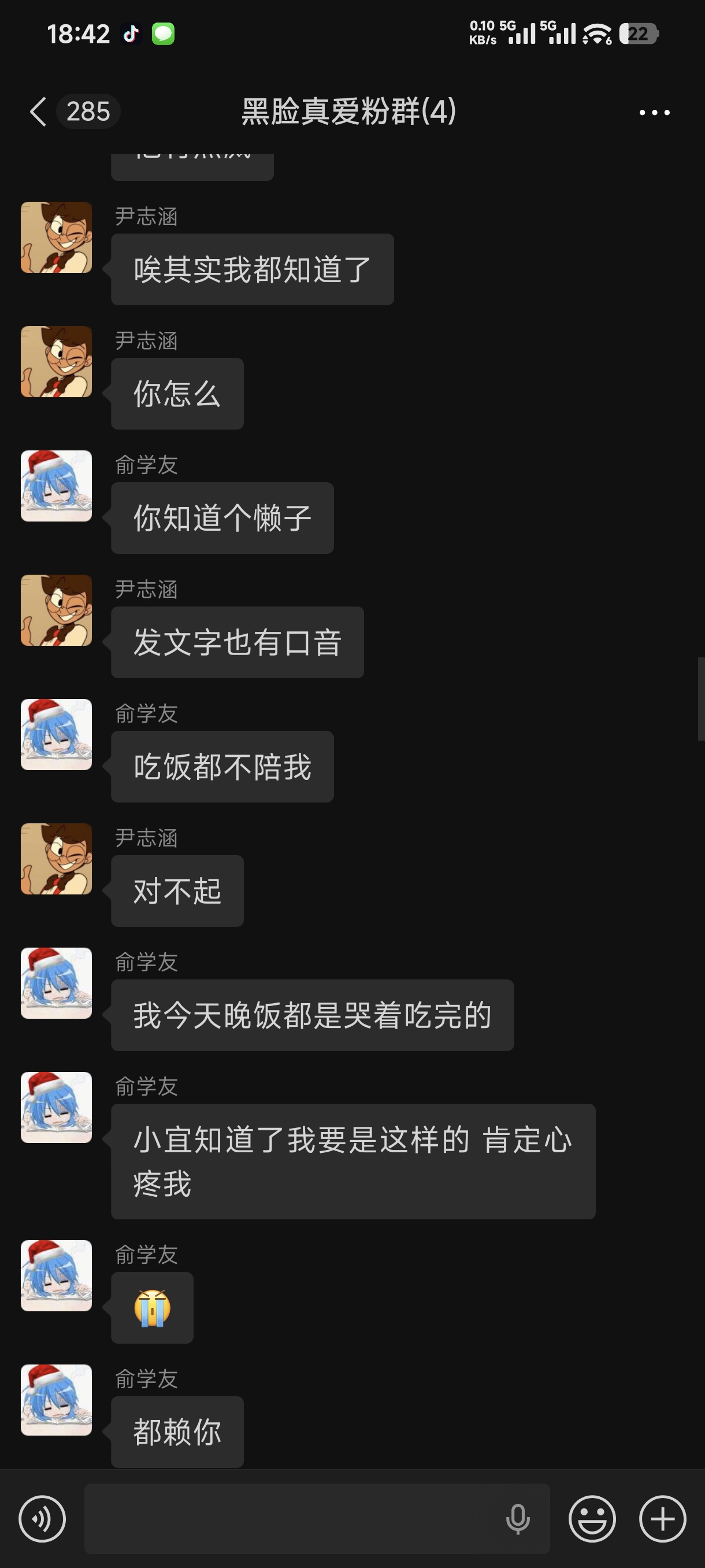Tap the microphone dictation icon
The width and height of the screenshot is (705, 1568).
point(518,1519)
